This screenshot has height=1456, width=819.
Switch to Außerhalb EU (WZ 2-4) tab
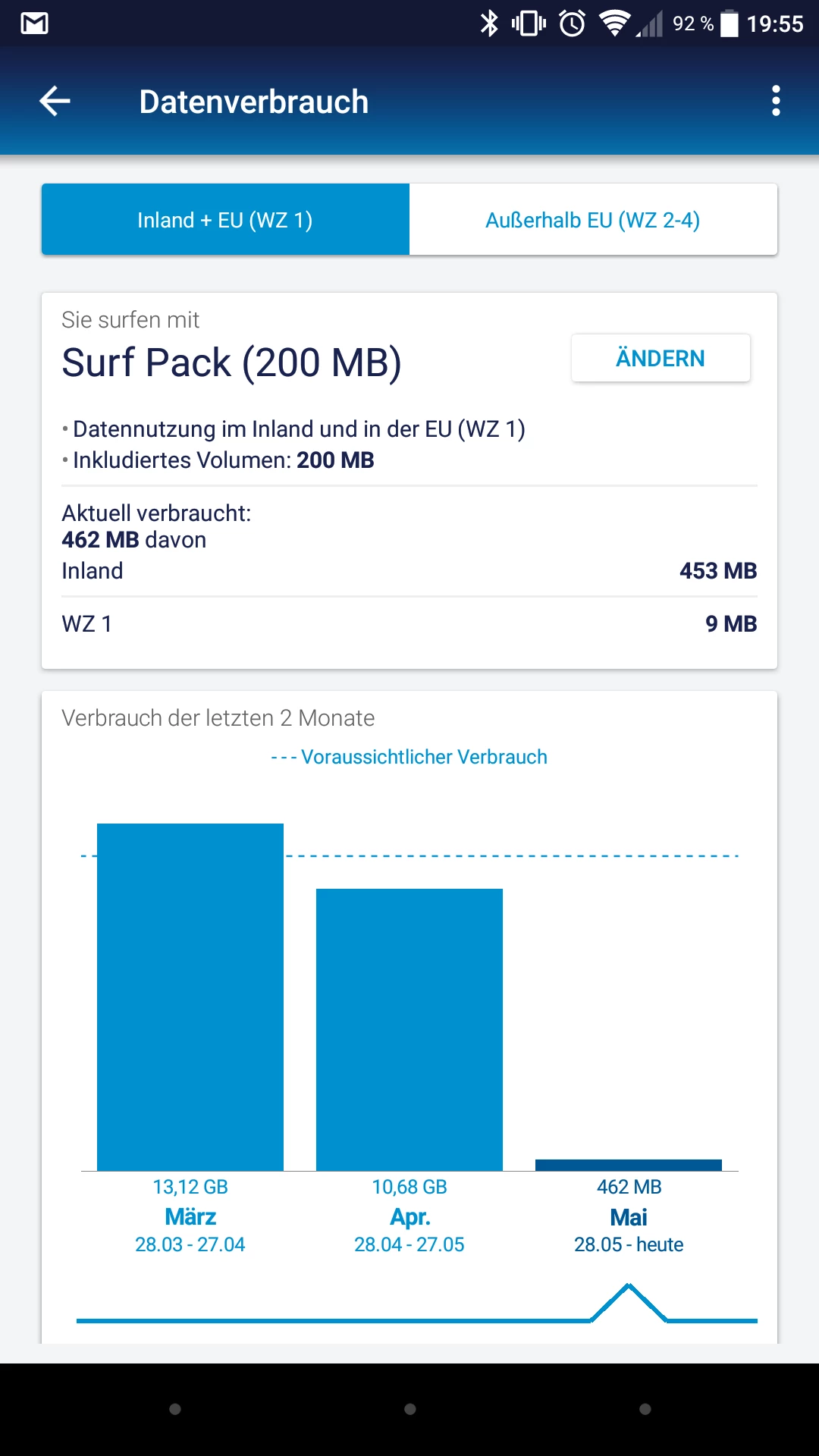593,220
